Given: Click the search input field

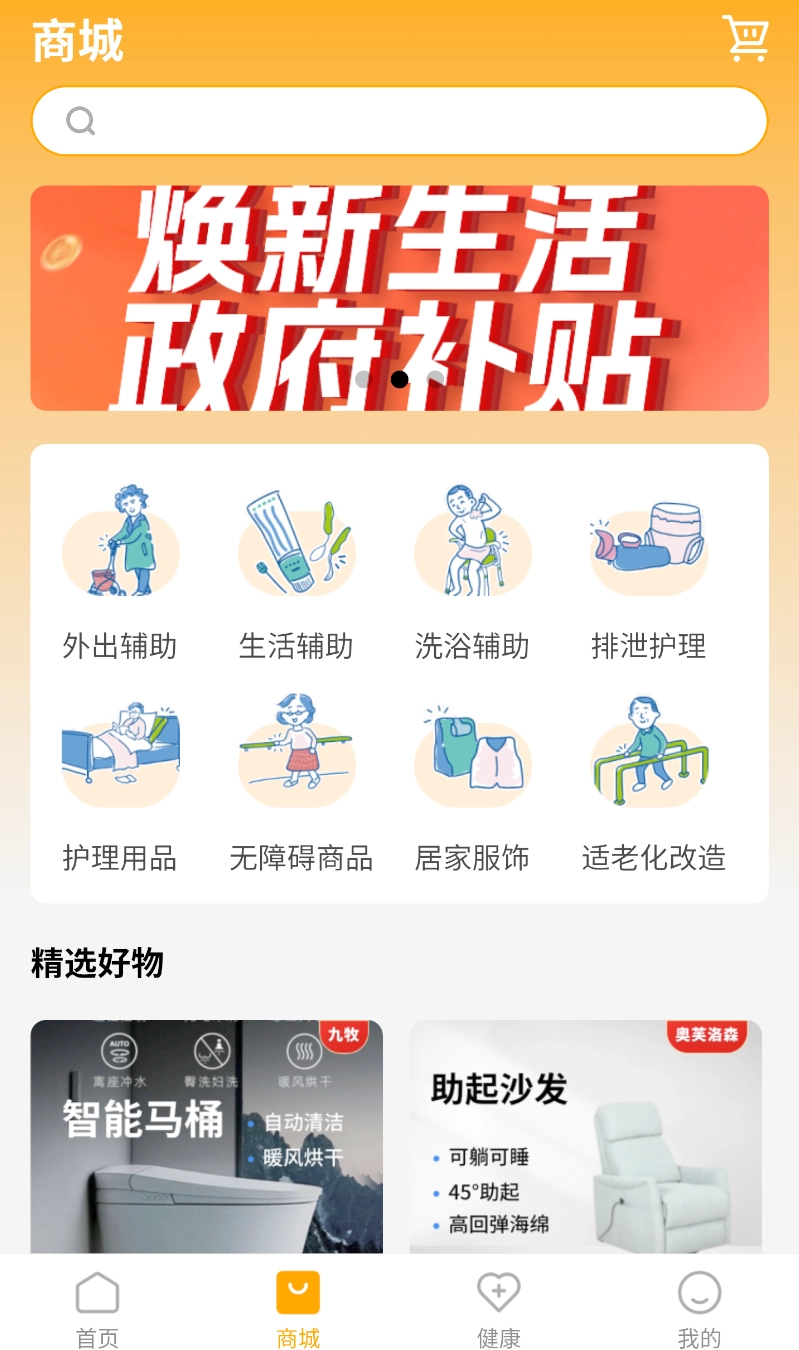Looking at the screenshot, I should pyautogui.click(x=400, y=120).
